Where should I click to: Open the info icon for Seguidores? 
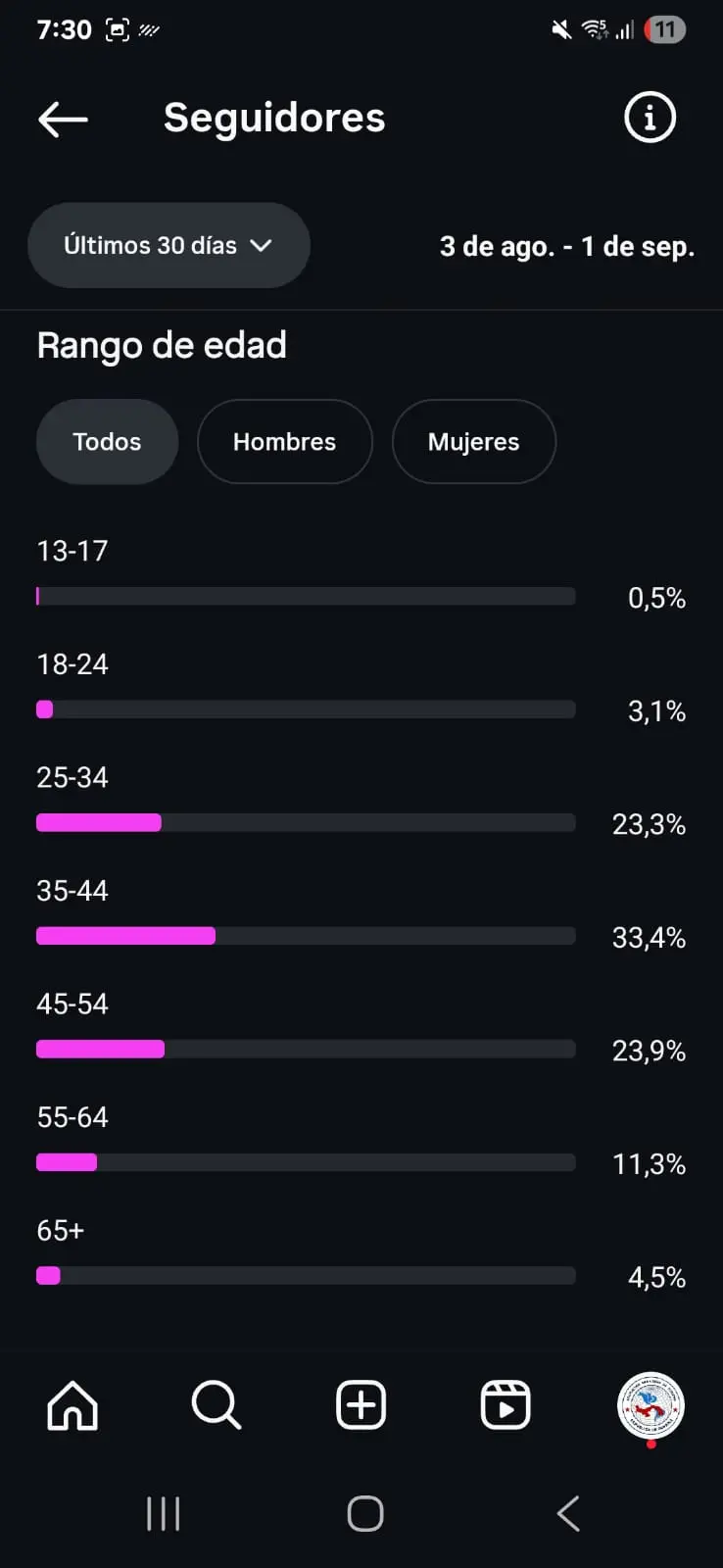point(650,118)
